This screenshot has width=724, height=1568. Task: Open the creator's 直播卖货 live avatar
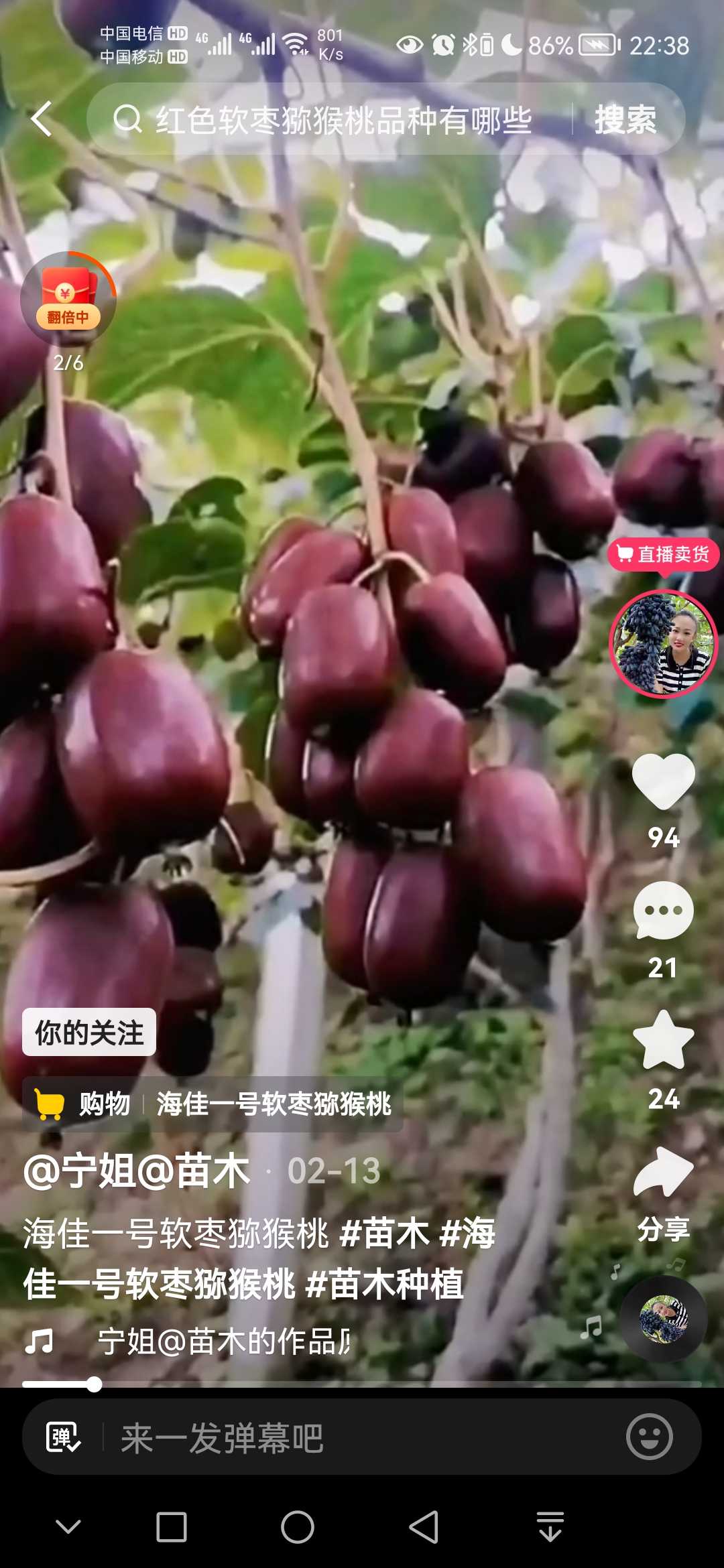click(x=663, y=643)
